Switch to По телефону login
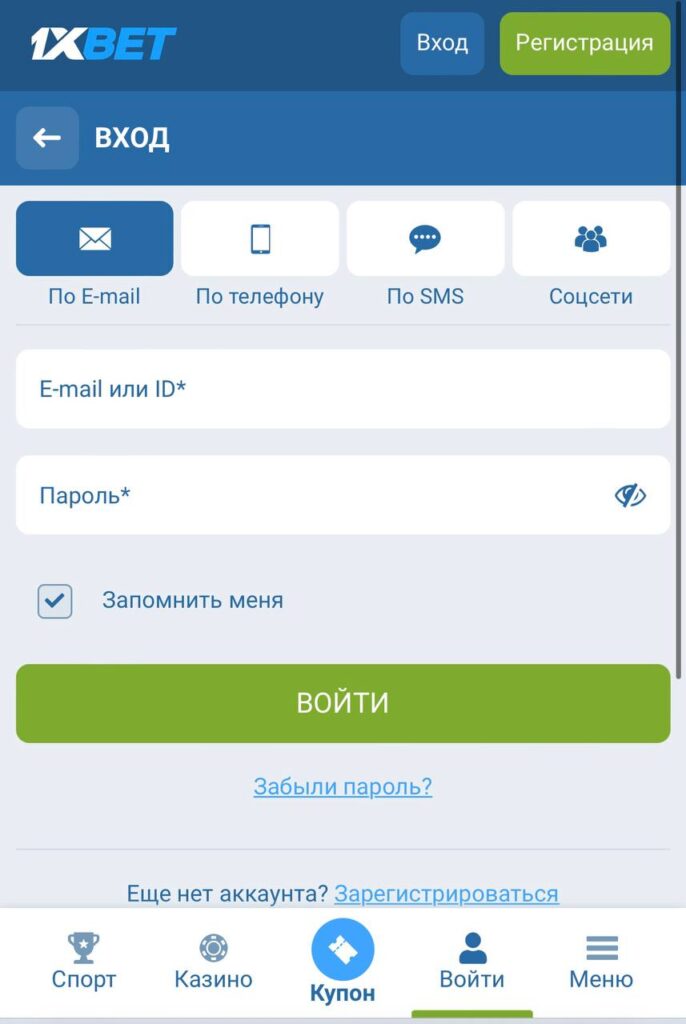Screen dimensions: 686x1024 (x=260, y=239)
